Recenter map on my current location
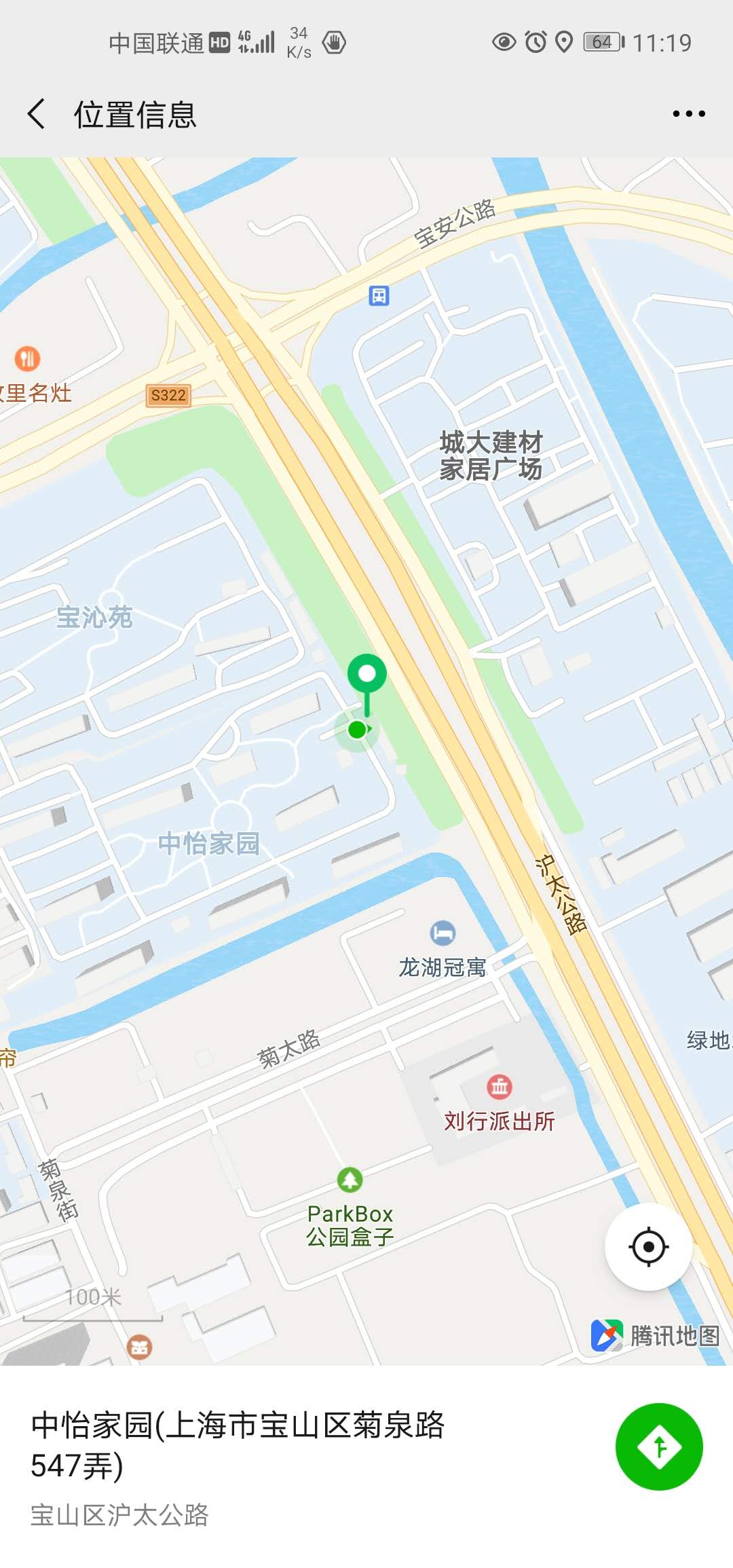The height and width of the screenshot is (1568, 733). [x=648, y=1246]
